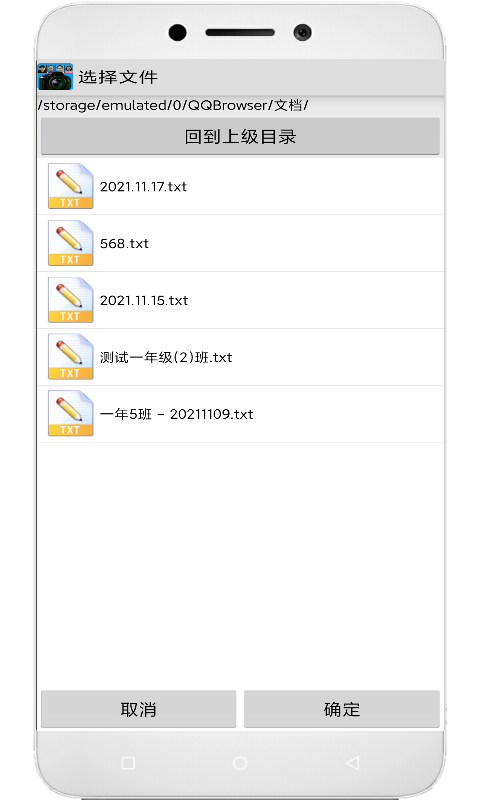Choose the 568.txt file
Viewport: 480px width, 800px height.
tap(240, 243)
